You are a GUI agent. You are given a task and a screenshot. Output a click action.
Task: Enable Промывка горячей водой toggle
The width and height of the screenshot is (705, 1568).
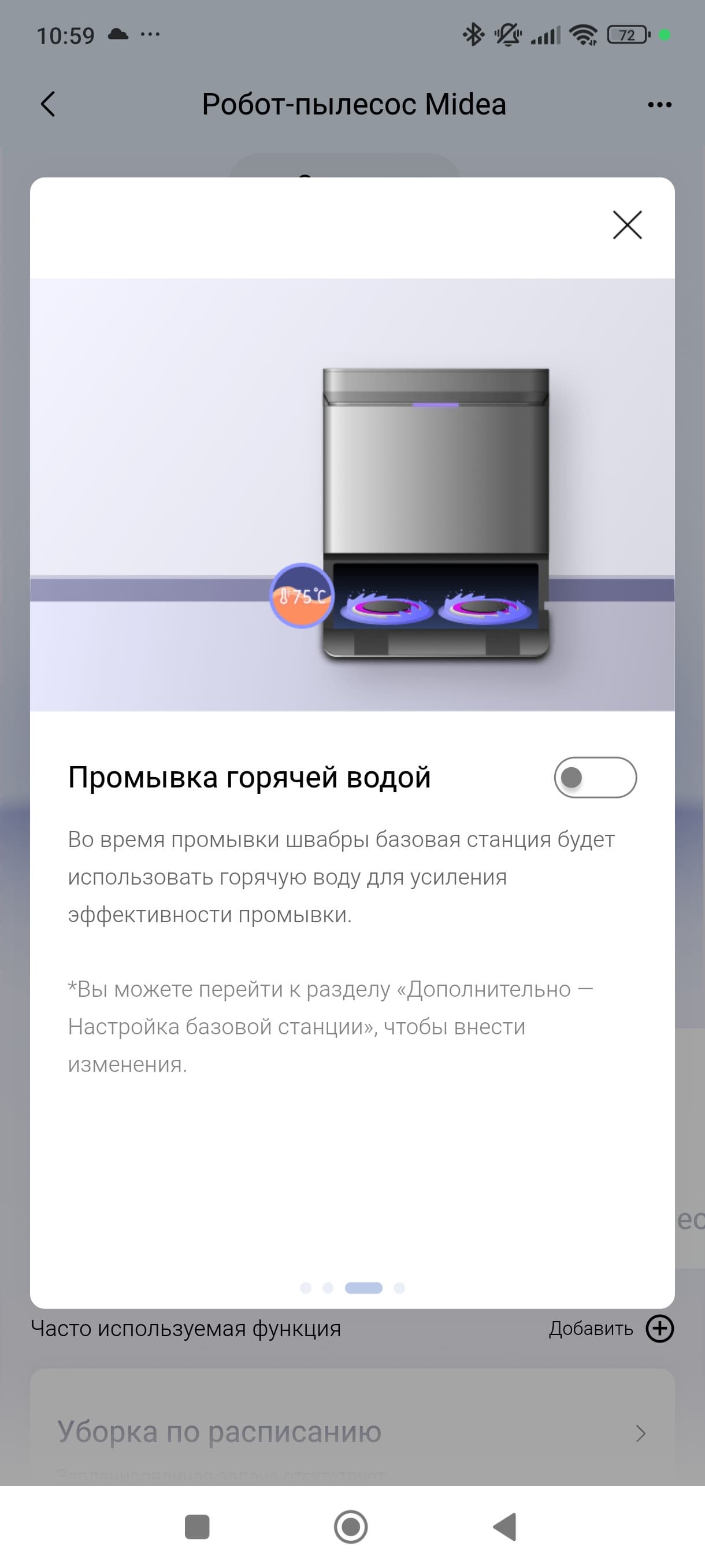(x=595, y=777)
